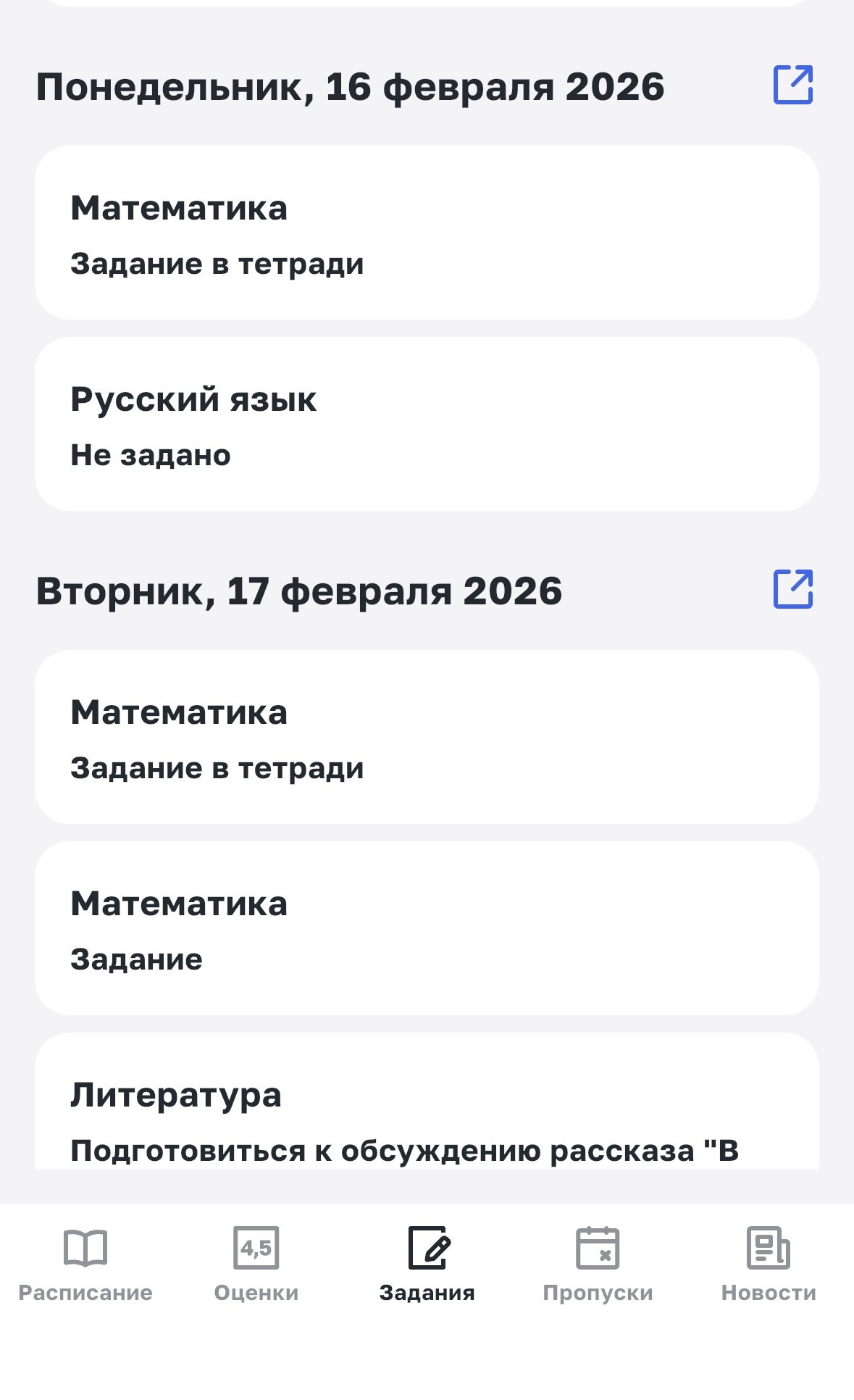Open Monday 16 February in external view
Screen dimensions: 854x1400
click(x=793, y=85)
